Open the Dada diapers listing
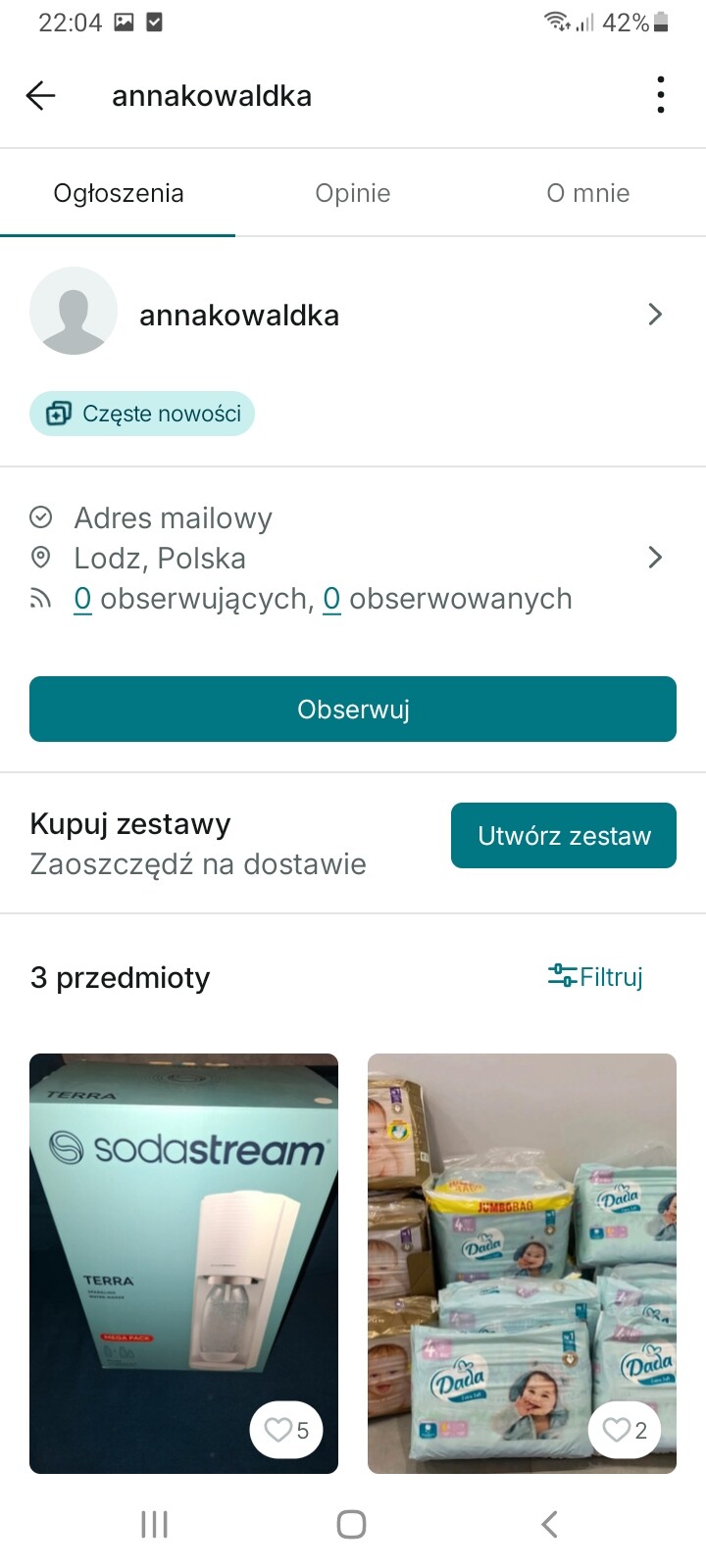The image size is (706, 1568). [x=522, y=1235]
